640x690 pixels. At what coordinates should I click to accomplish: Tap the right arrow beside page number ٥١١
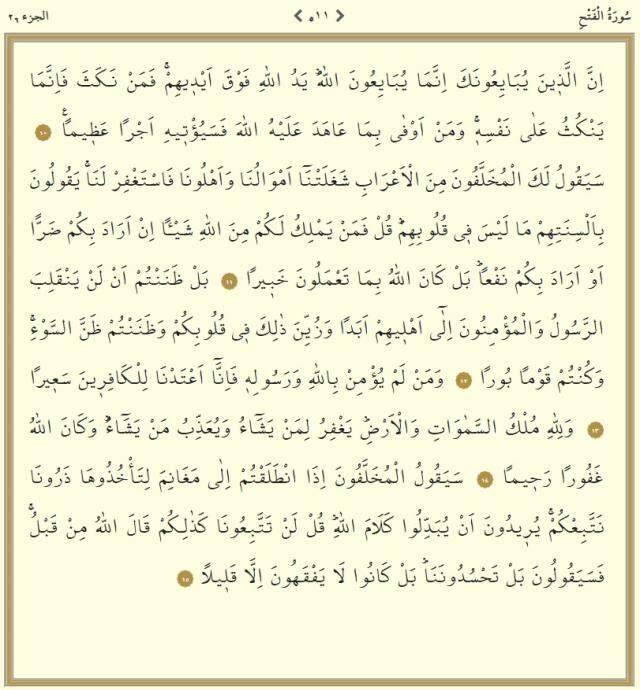[340, 15]
